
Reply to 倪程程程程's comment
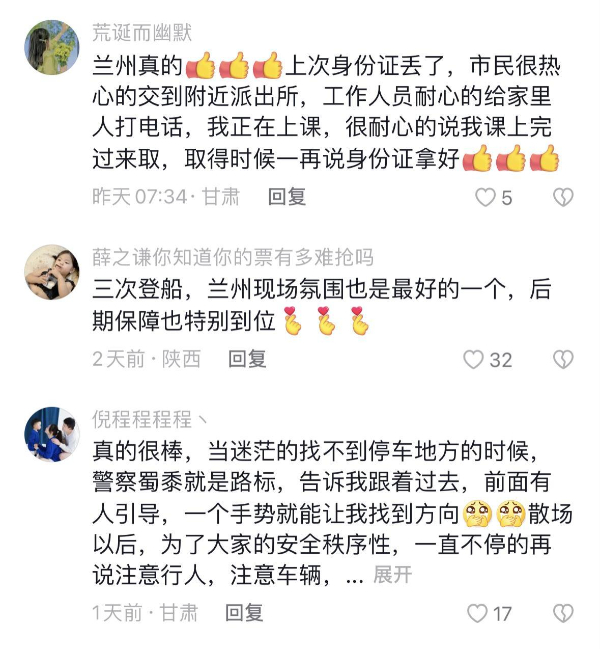pyautogui.click(x=244, y=612)
